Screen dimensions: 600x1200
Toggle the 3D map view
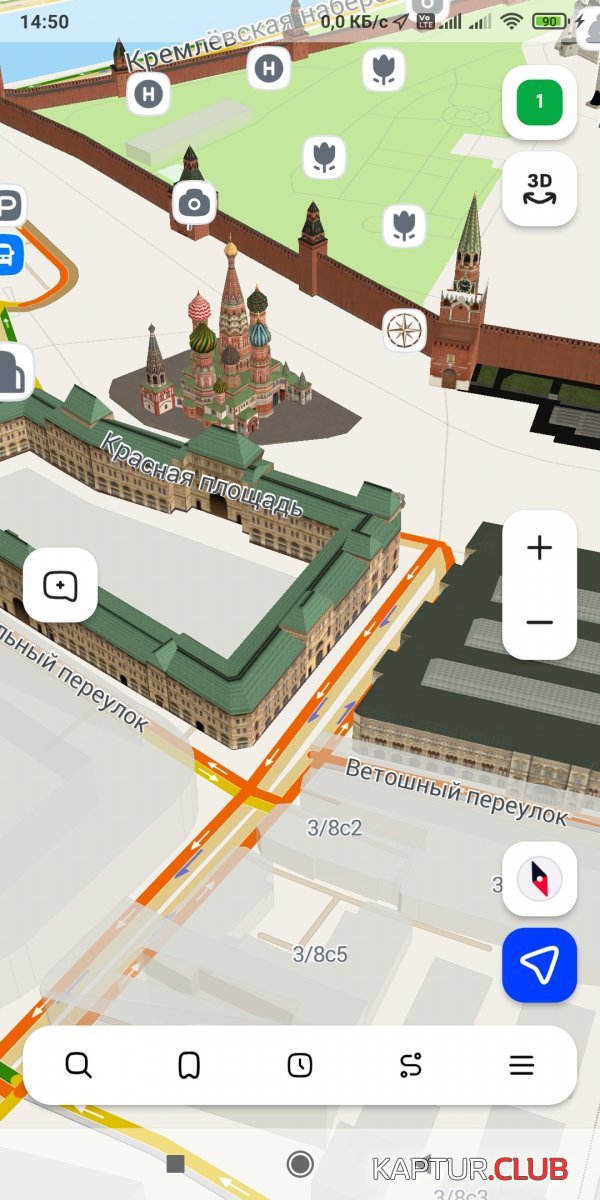pyautogui.click(x=540, y=189)
